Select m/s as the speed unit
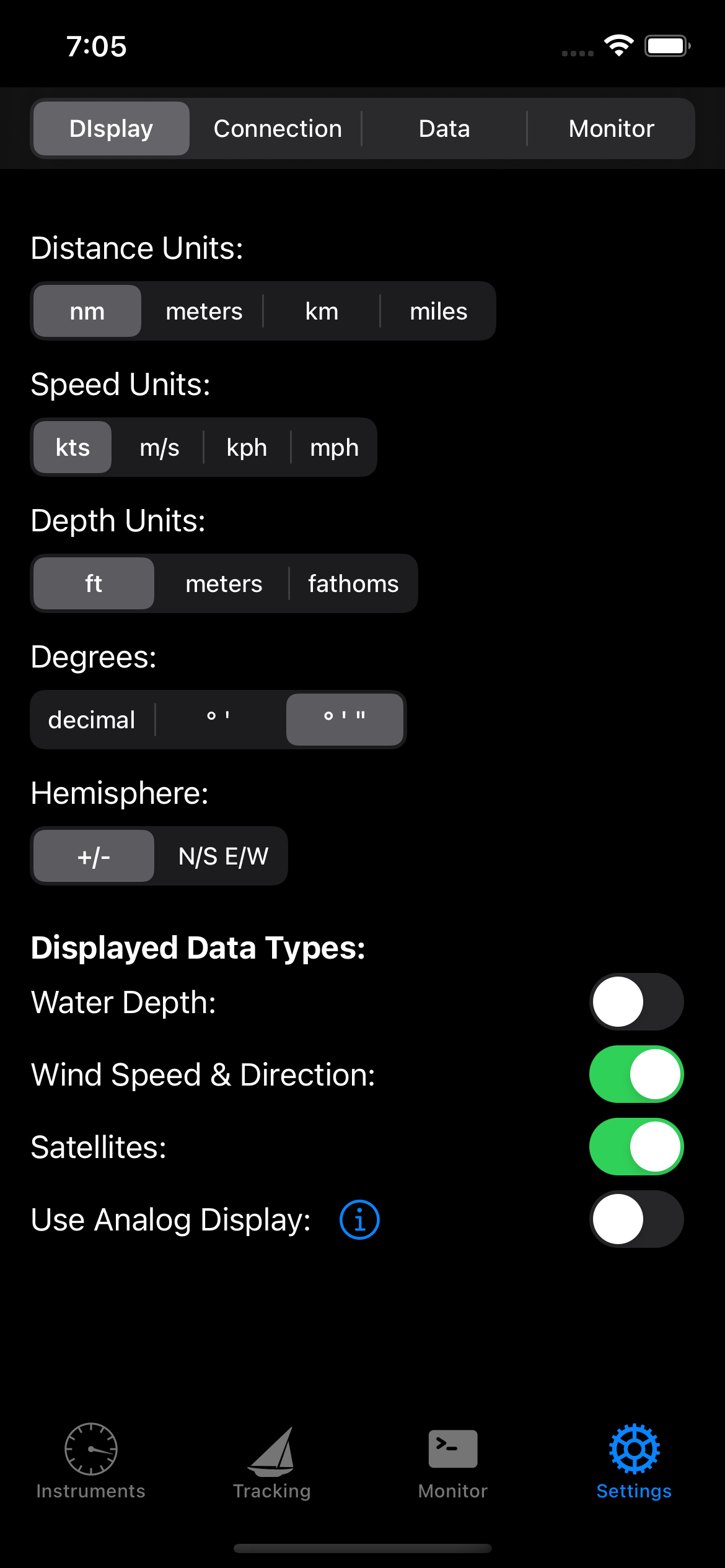Image resolution: width=725 pixels, height=1568 pixels. click(159, 447)
